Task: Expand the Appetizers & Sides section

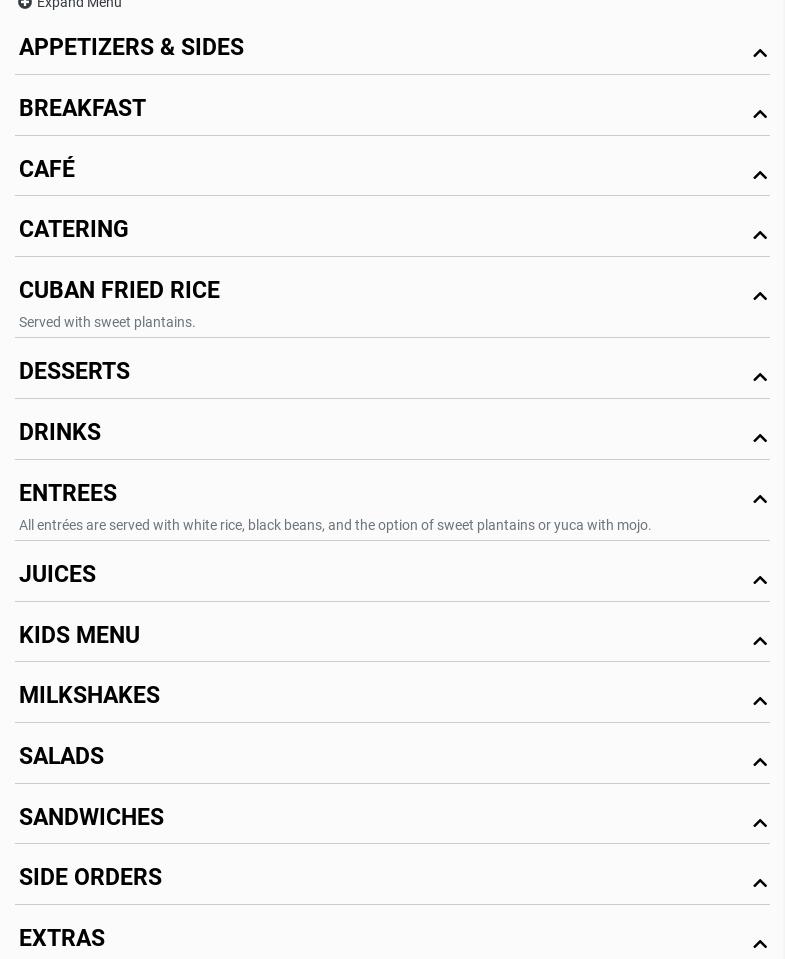Action: point(131,48)
